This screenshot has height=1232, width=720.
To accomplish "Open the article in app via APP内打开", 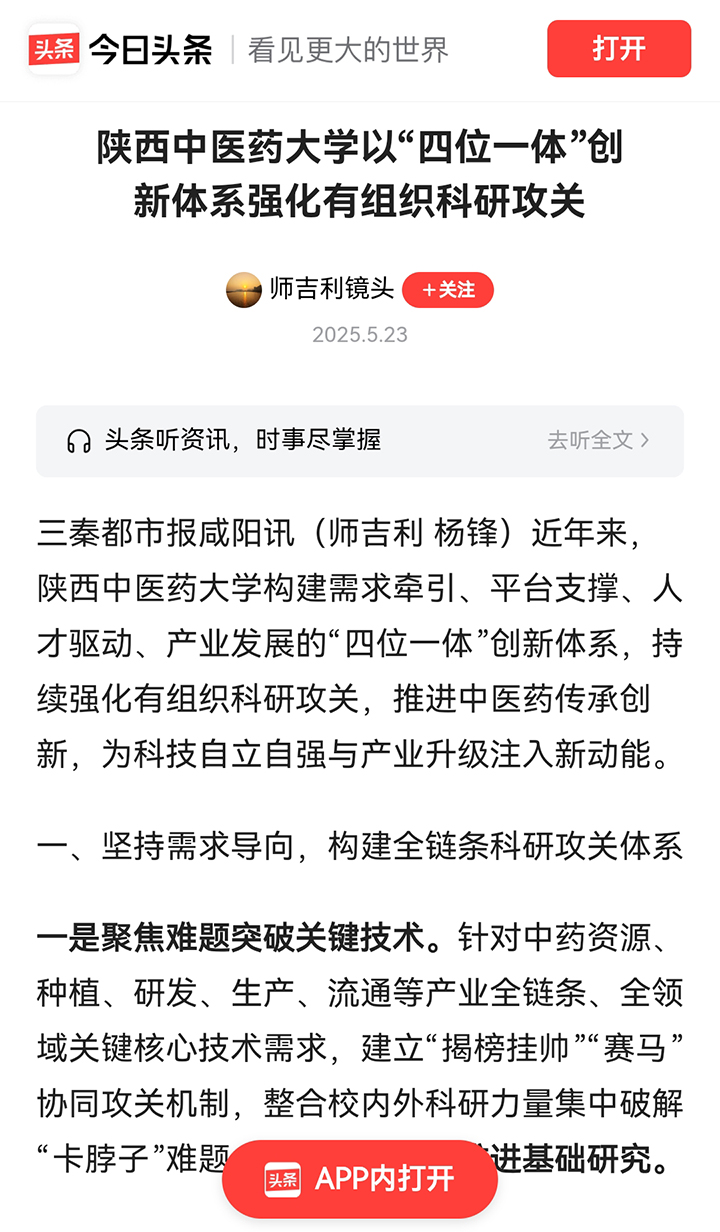I will click(x=360, y=1179).
